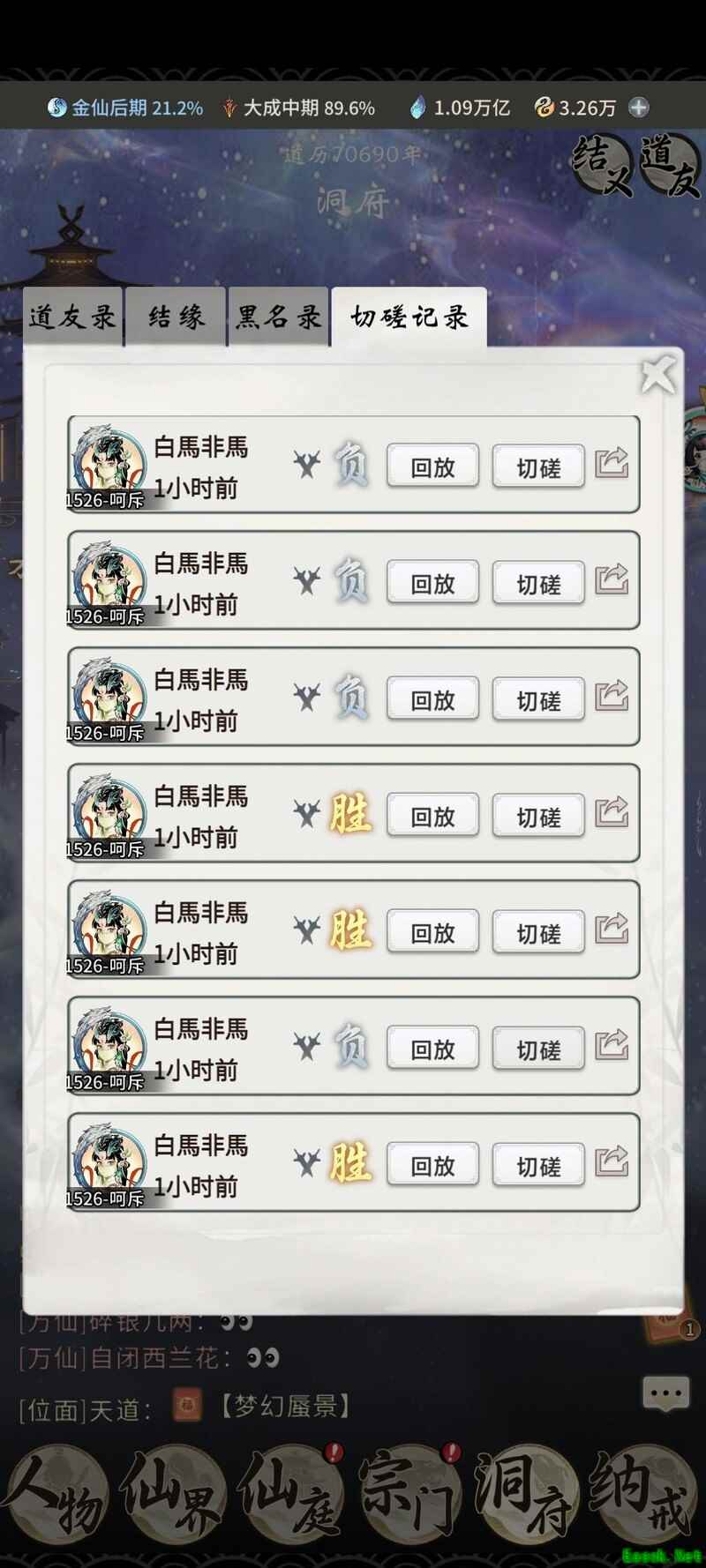The height and width of the screenshot is (1568, 706).
Task: Open the 宗门 section
Action: pyautogui.click(x=409, y=1493)
